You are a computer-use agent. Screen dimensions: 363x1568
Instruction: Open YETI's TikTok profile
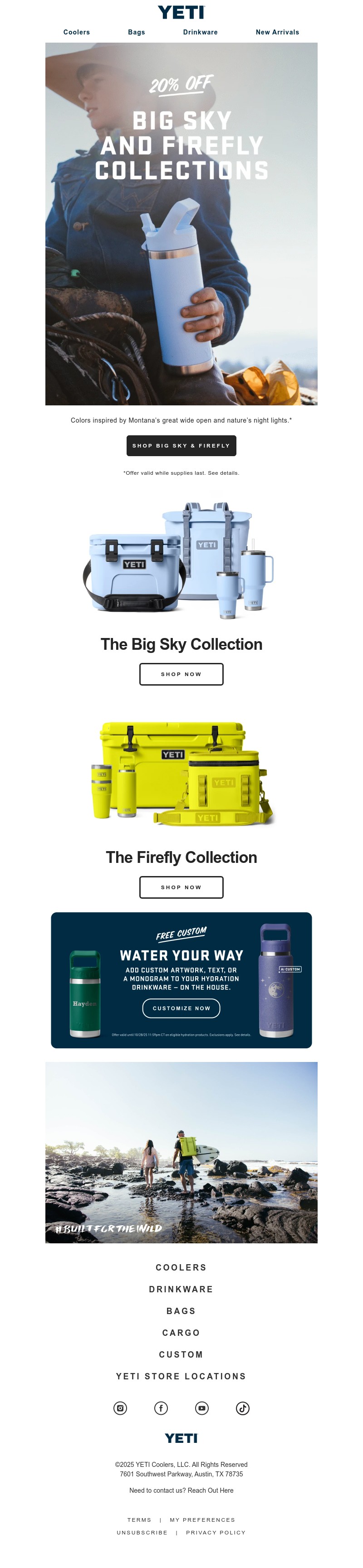[242, 1408]
